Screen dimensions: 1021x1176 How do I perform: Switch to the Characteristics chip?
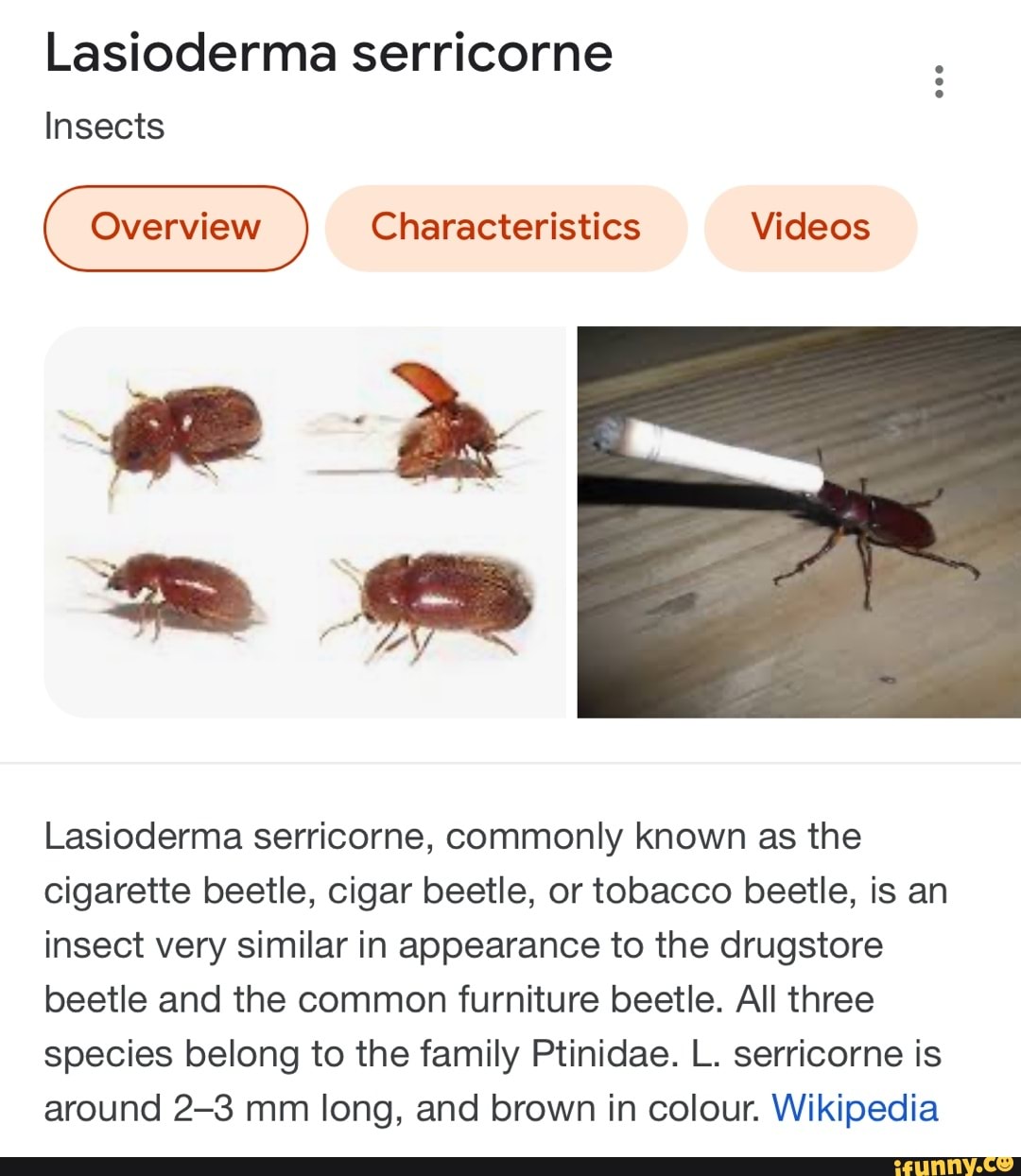point(506,227)
